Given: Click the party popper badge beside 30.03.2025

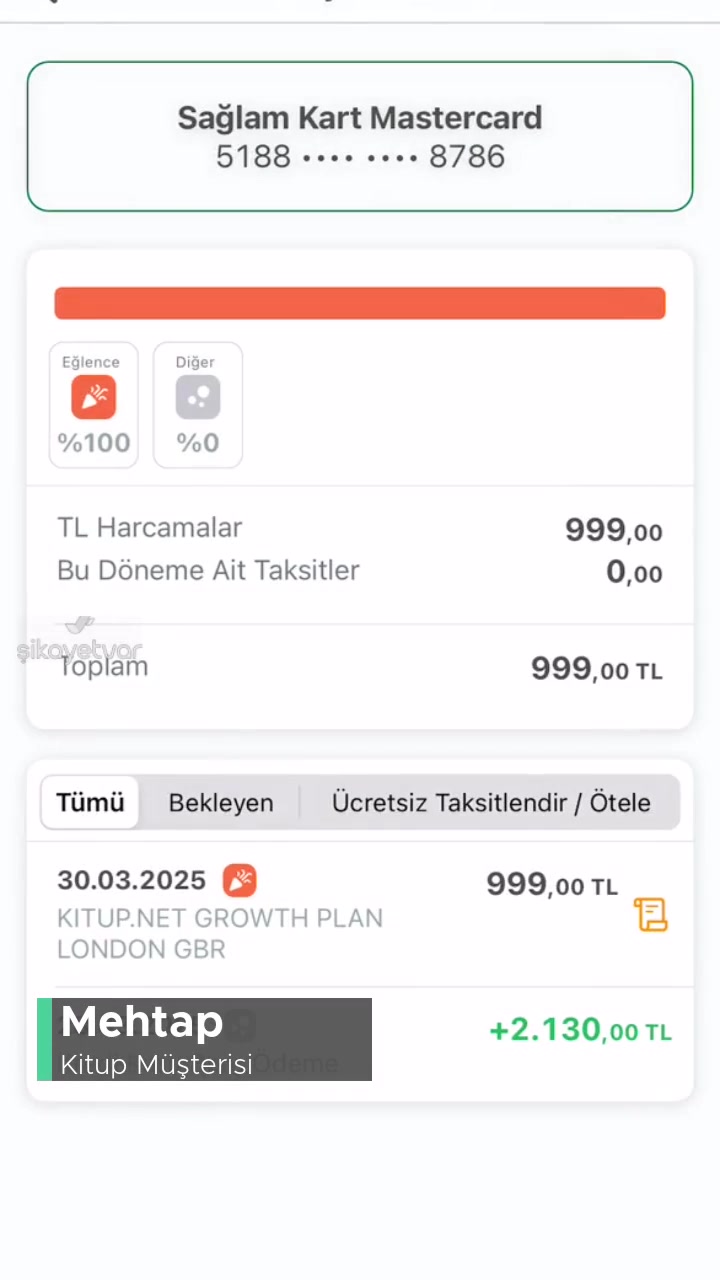Looking at the screenshot, I should 240,880.
